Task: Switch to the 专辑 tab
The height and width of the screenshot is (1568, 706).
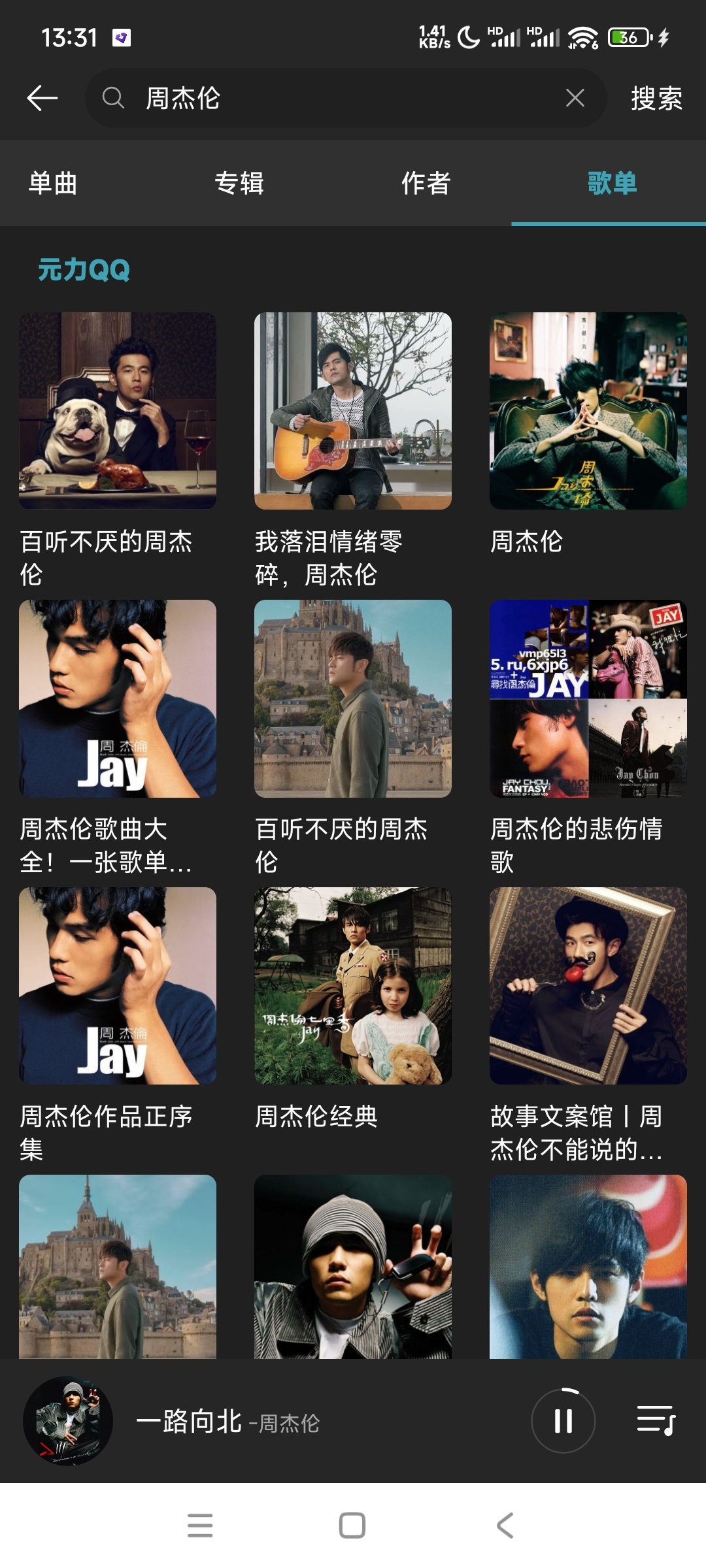Action: pyautogui.click(x=239, y=183)
